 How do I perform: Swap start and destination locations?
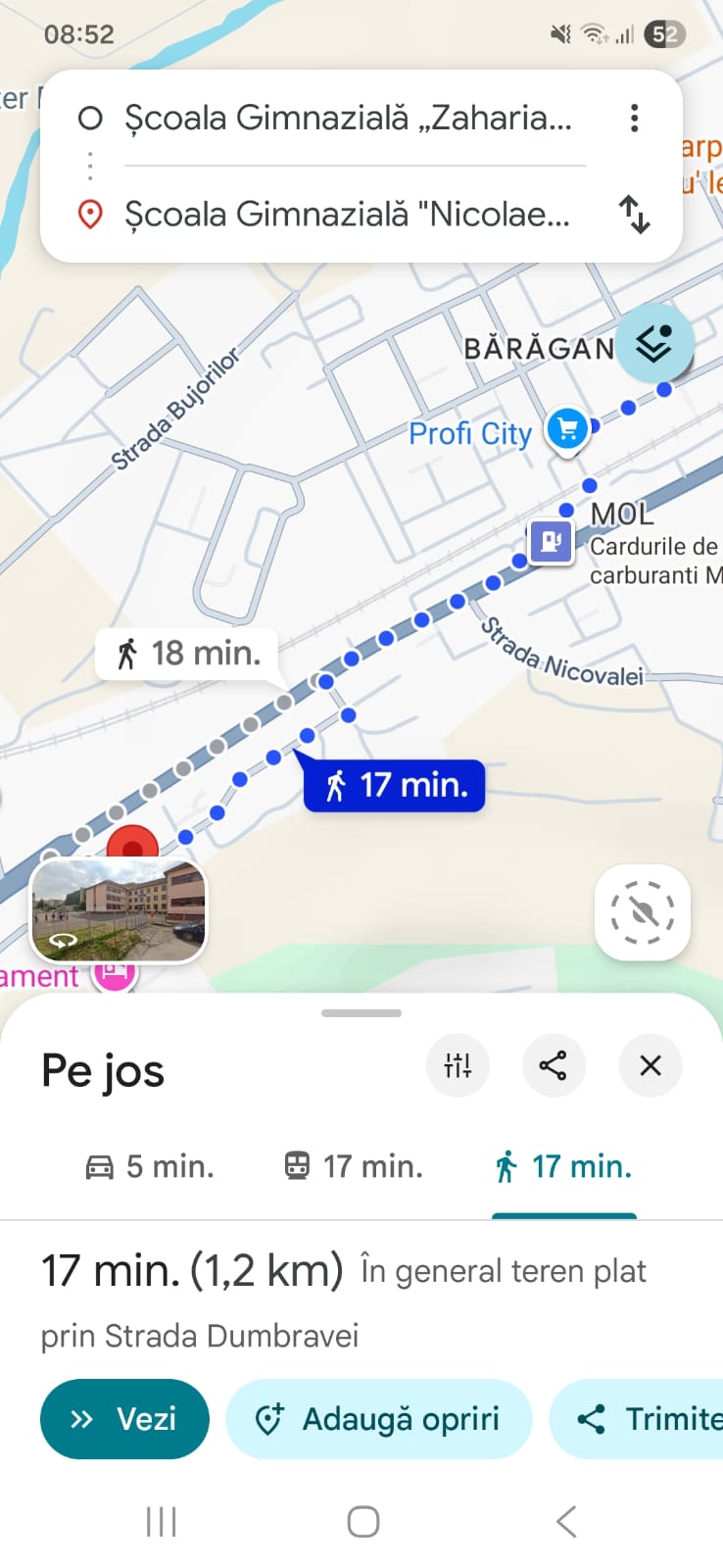[x=635, y=215]
